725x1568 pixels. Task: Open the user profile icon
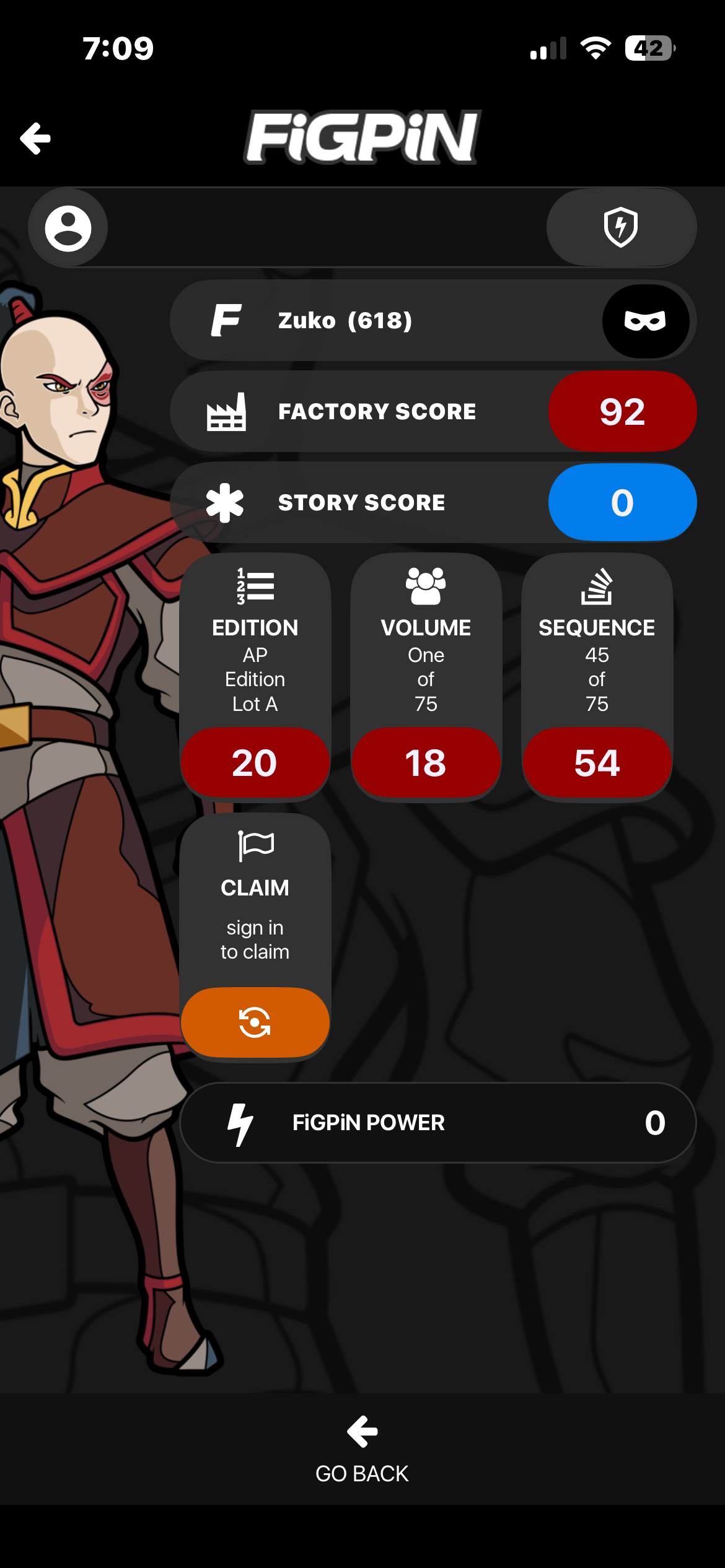pos(68,228)
